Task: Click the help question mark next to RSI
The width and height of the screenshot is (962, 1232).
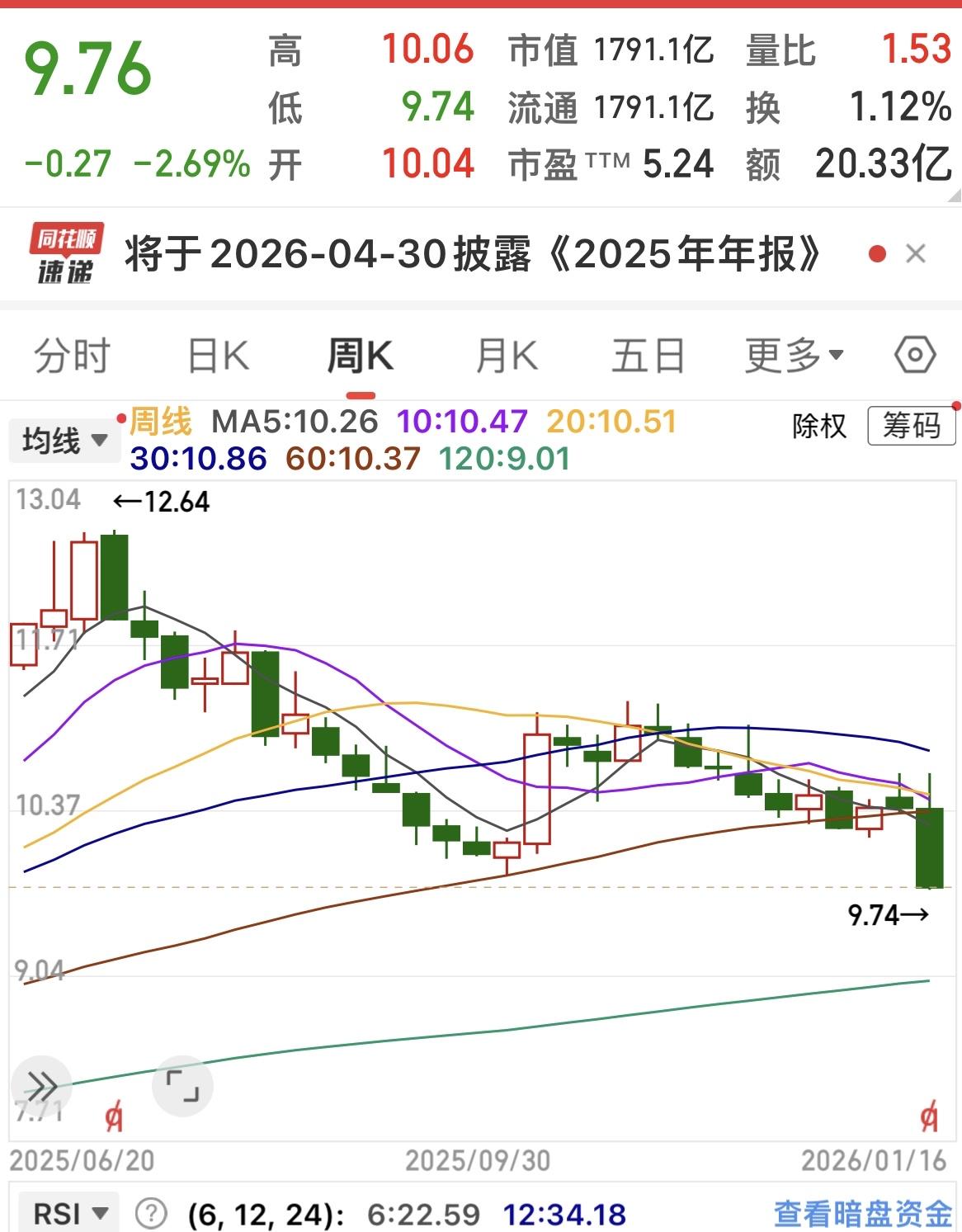Action: click(x=149, y=1211)
